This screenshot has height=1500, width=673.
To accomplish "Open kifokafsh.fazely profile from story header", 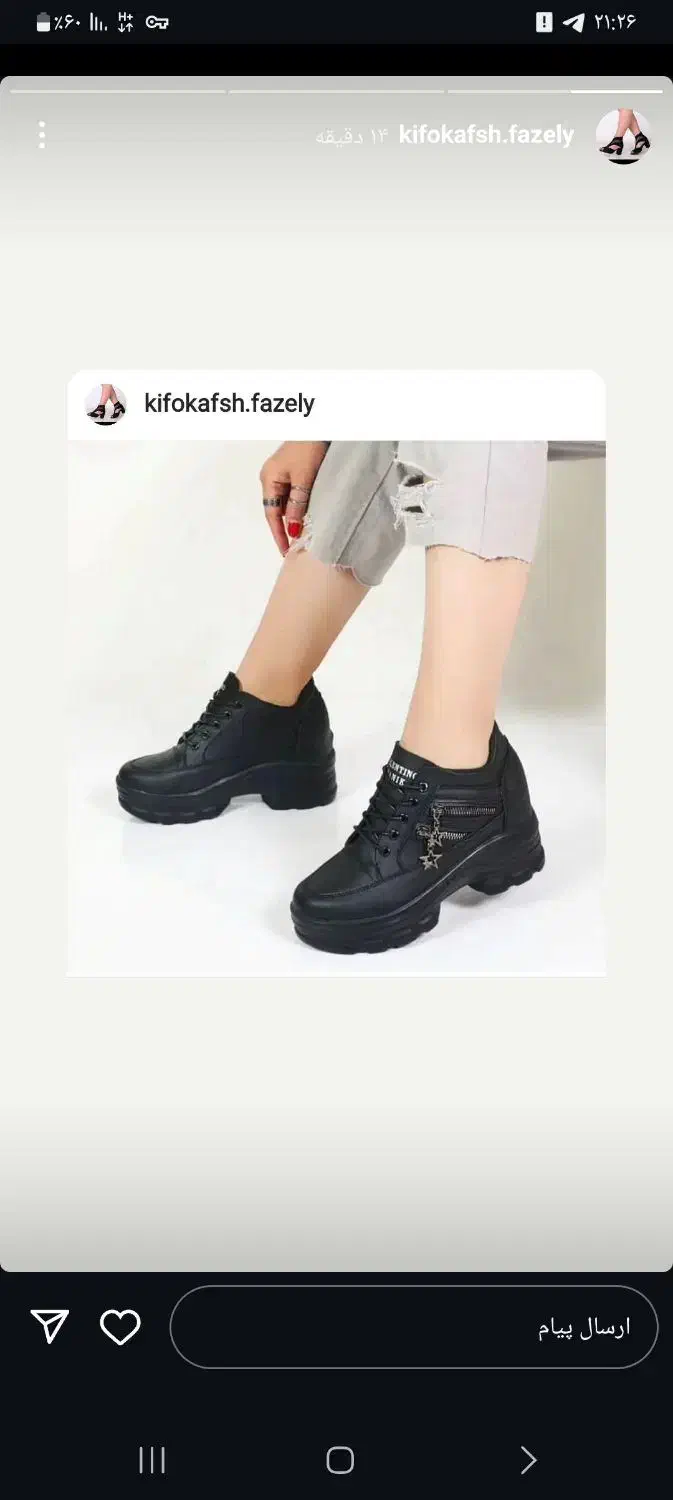I will pyautogui.click(x=486, y=135).
